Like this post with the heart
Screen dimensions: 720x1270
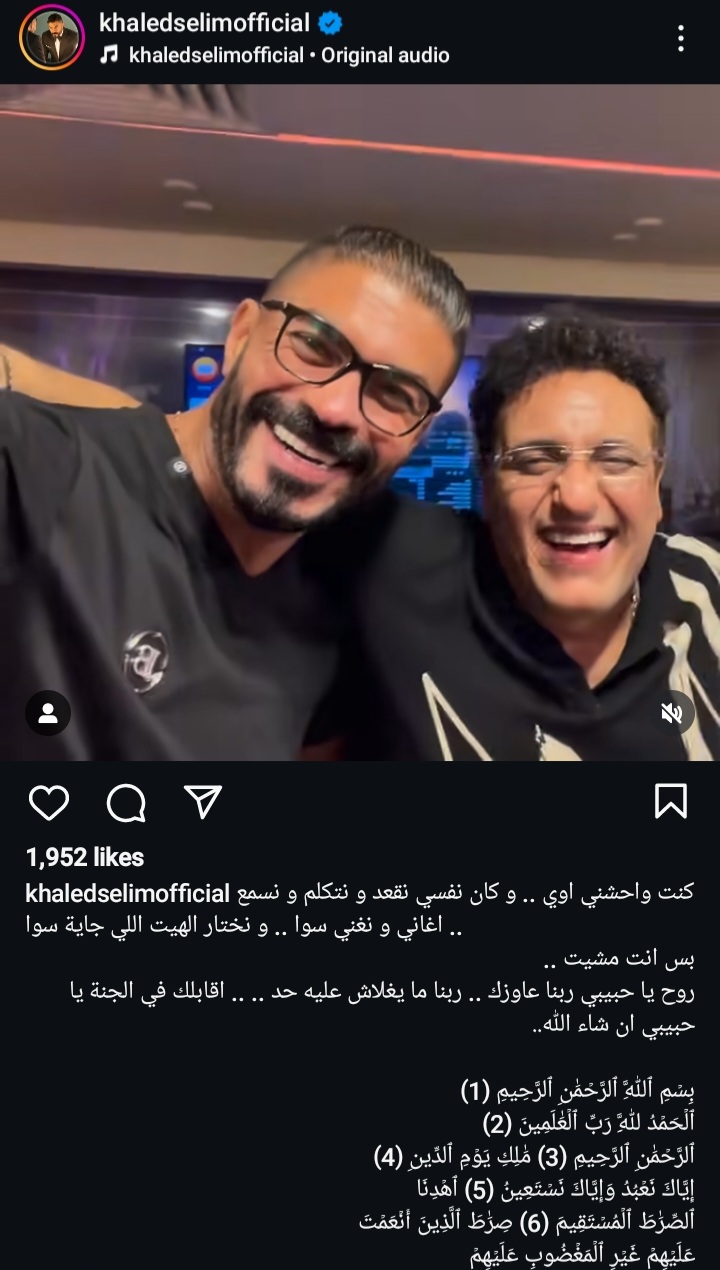(48, 802)
